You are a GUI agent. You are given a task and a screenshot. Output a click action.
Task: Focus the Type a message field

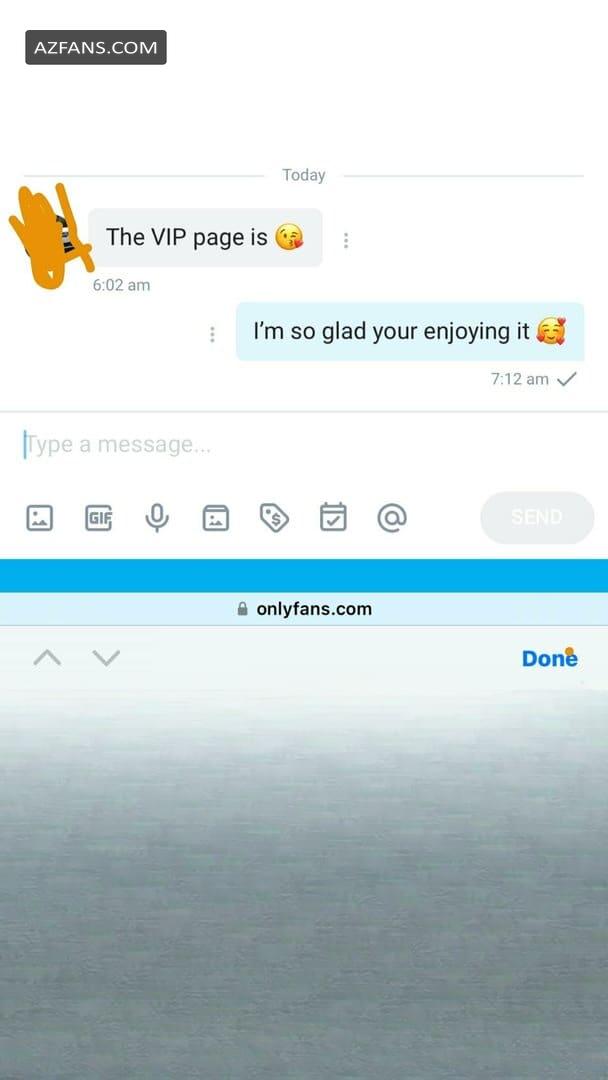(304, 445)
